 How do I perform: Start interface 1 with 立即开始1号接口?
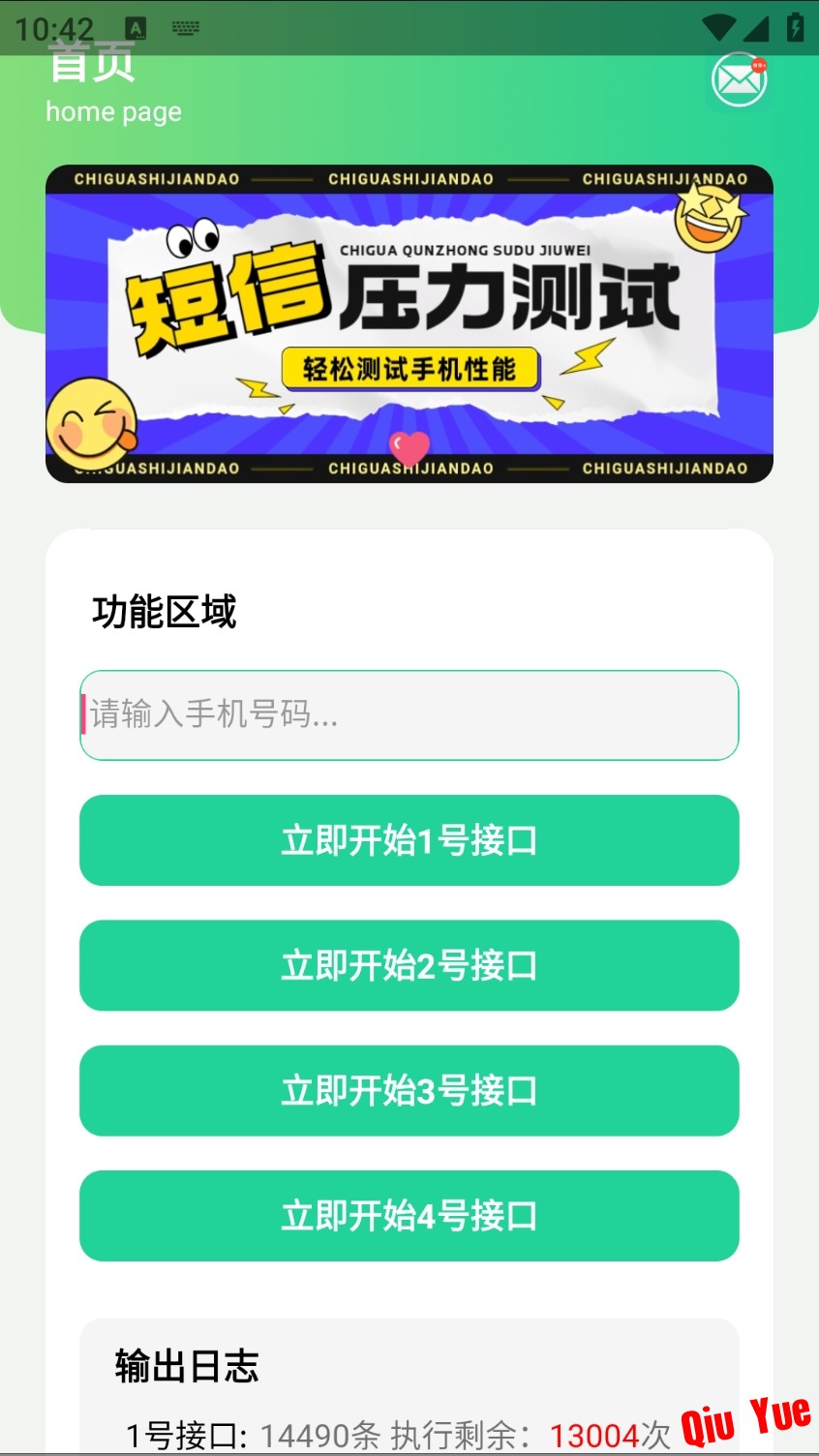[x=409, y=840]
